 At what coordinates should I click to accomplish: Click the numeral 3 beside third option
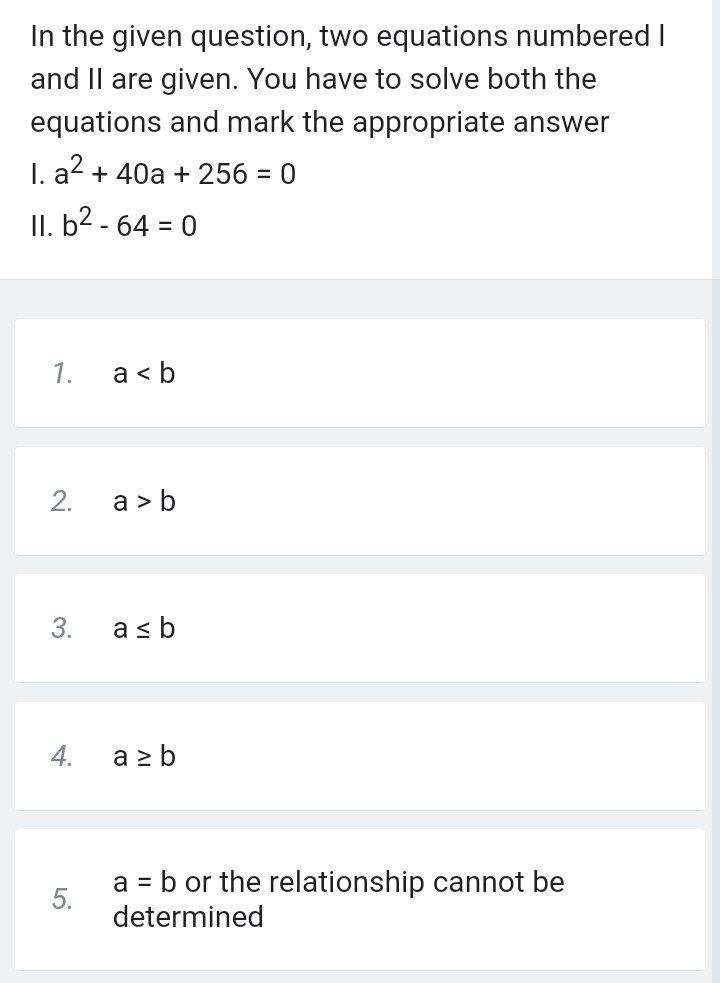(60, 629)
